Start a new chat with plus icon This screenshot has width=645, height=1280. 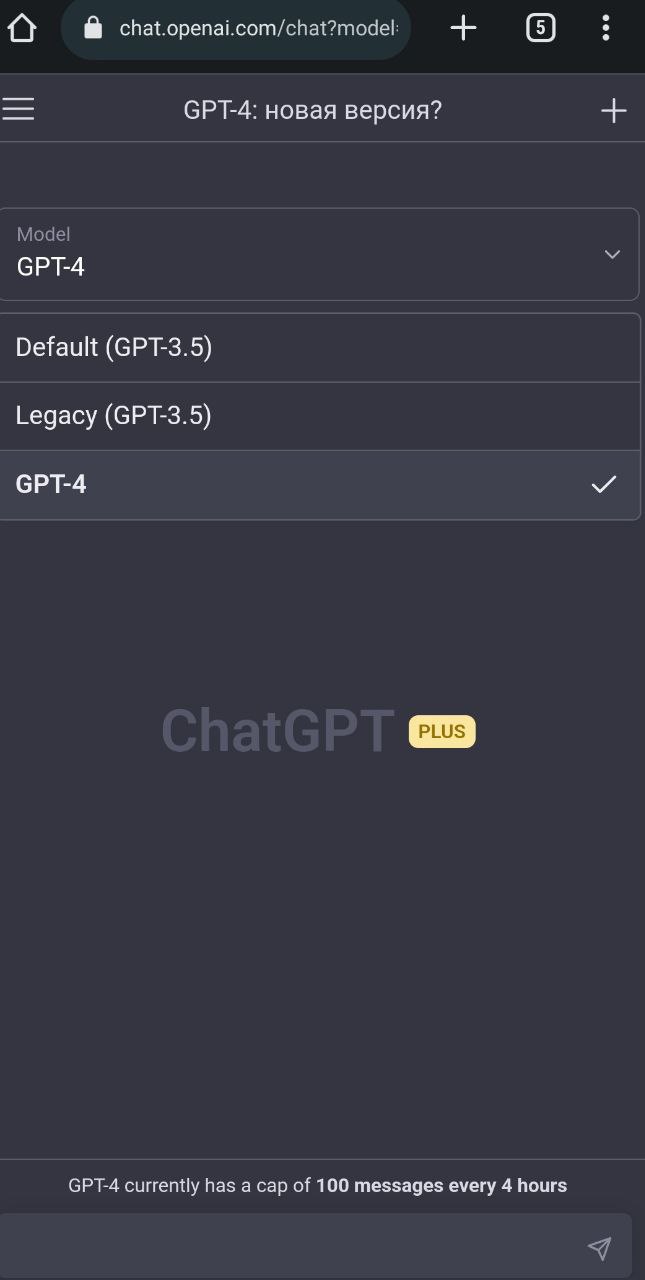coord(613,110)
